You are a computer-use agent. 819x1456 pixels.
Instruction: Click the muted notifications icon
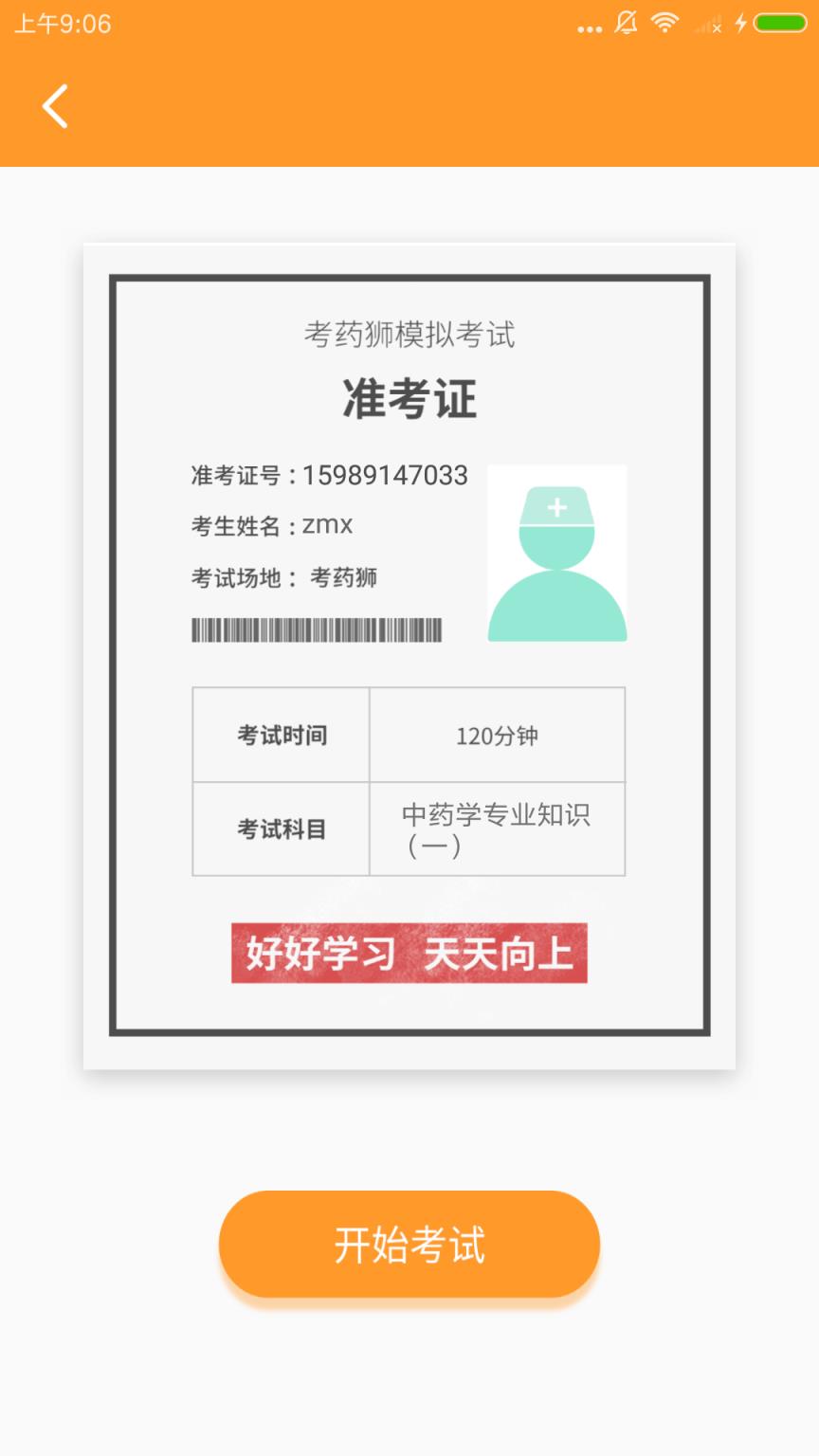point(625,24)
